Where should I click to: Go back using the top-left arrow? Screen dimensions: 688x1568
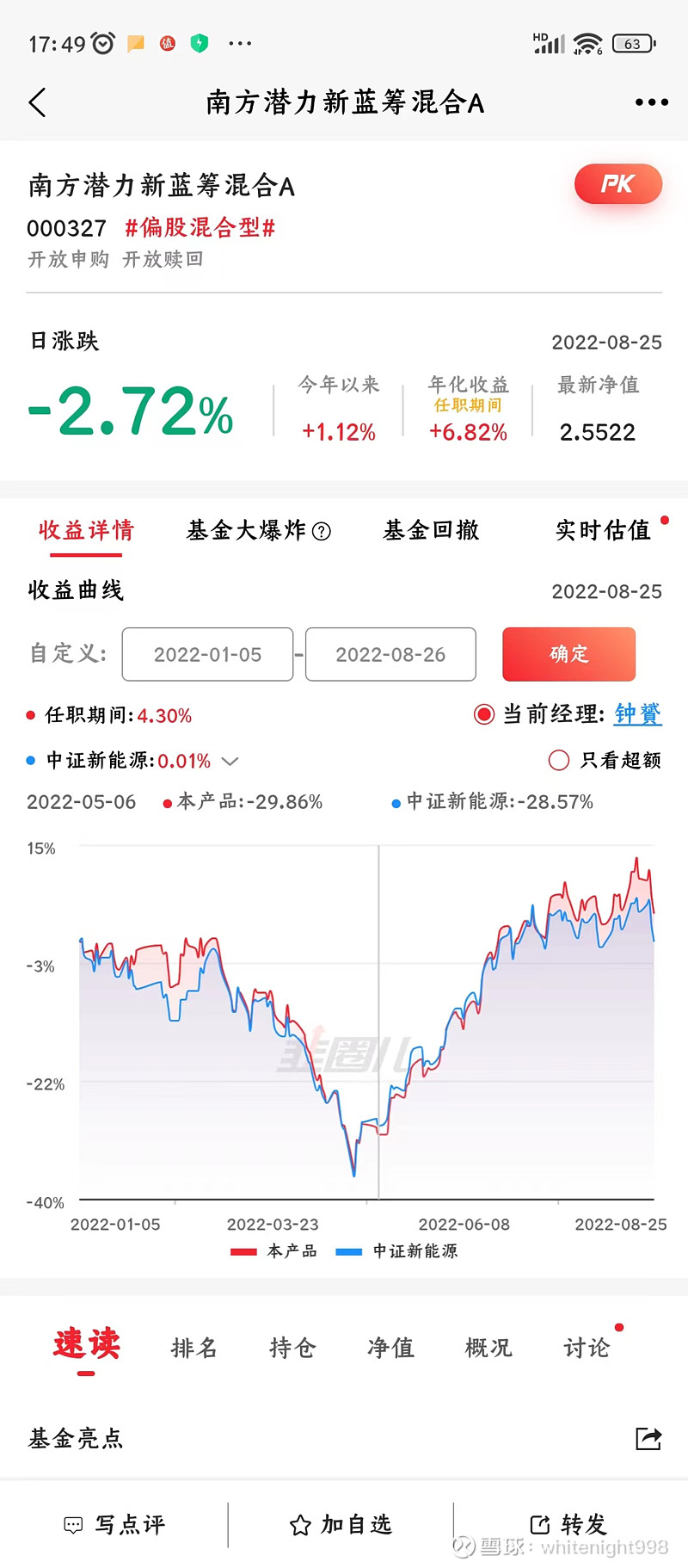[x=37, y=103]
